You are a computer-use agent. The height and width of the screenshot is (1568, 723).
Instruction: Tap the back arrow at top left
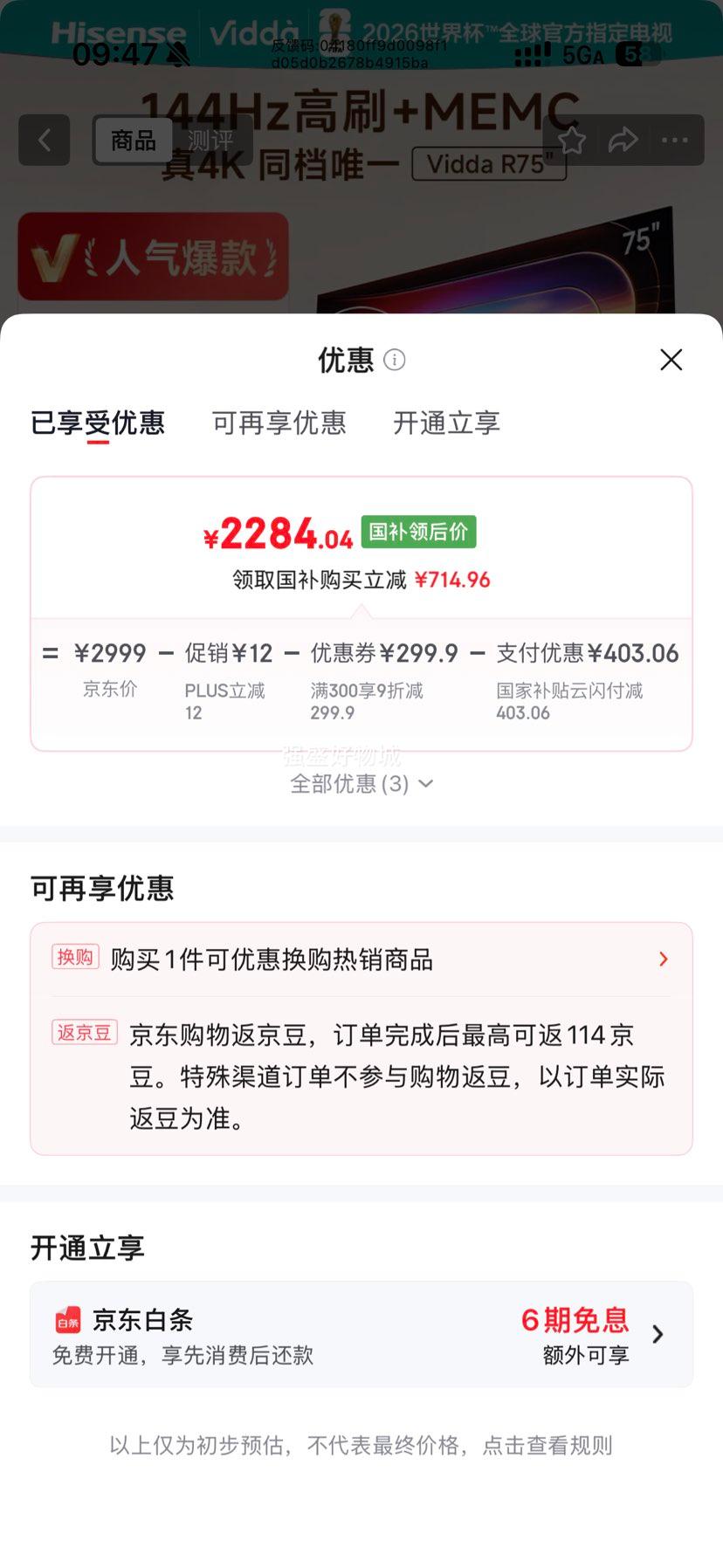pos(44,140)
